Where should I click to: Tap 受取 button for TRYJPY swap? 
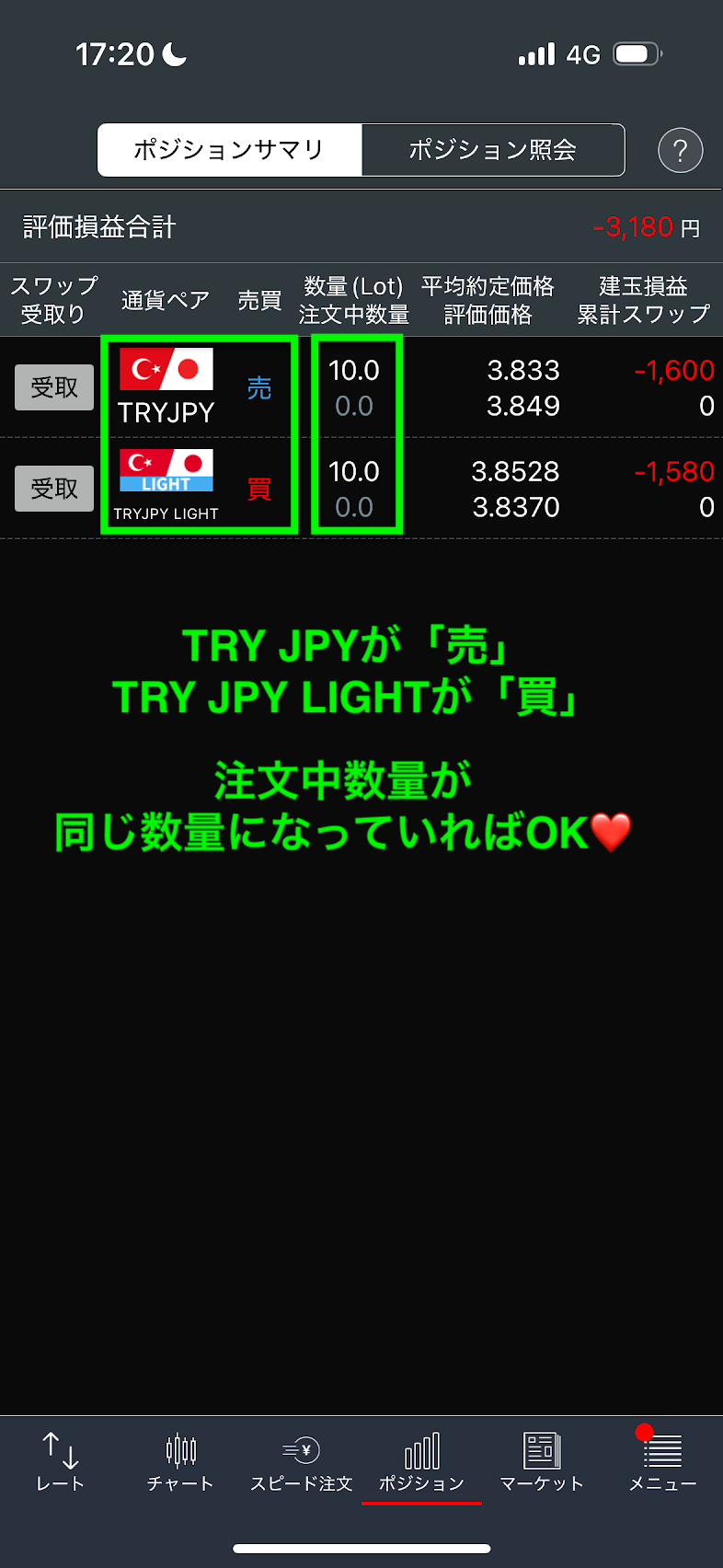[x=54, y=387]
